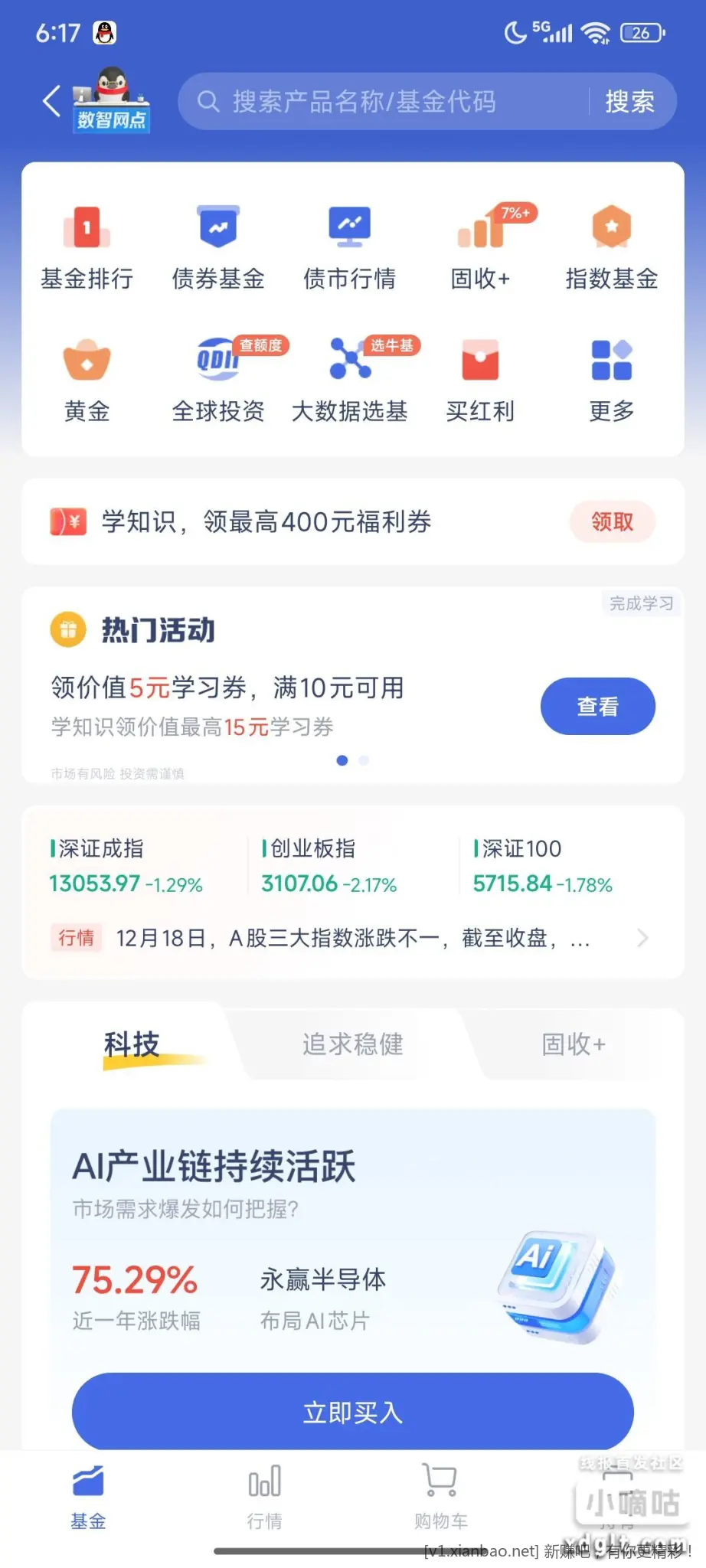Viewport: 706px width, 1568px height.
Task: Tap the 搜索 button
Action: point(629,101)
